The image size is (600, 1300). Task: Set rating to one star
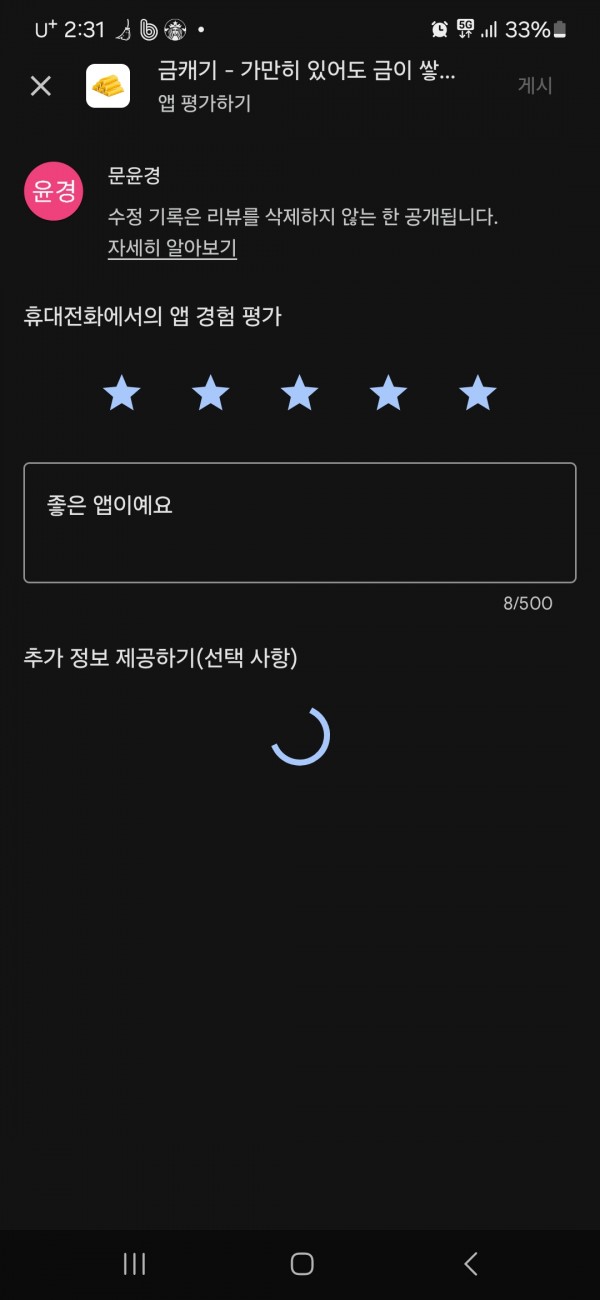click(x=122, y=393)
